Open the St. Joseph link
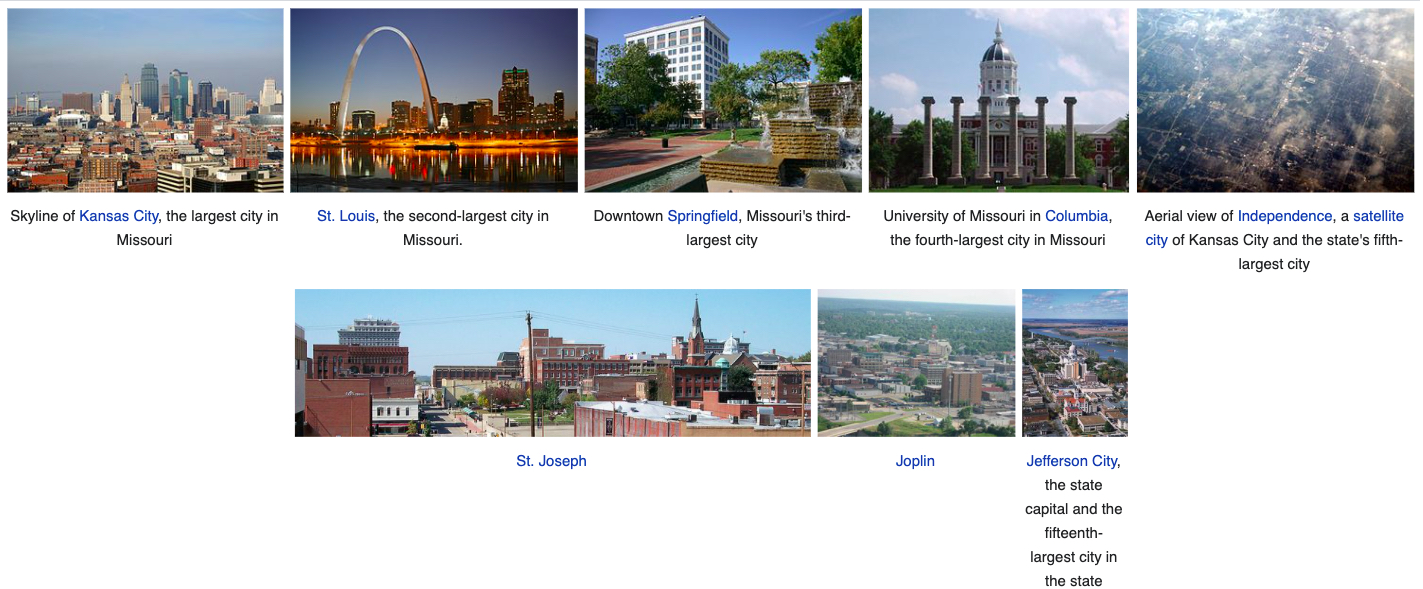The image size is (1423, 589). coord(551,461)
